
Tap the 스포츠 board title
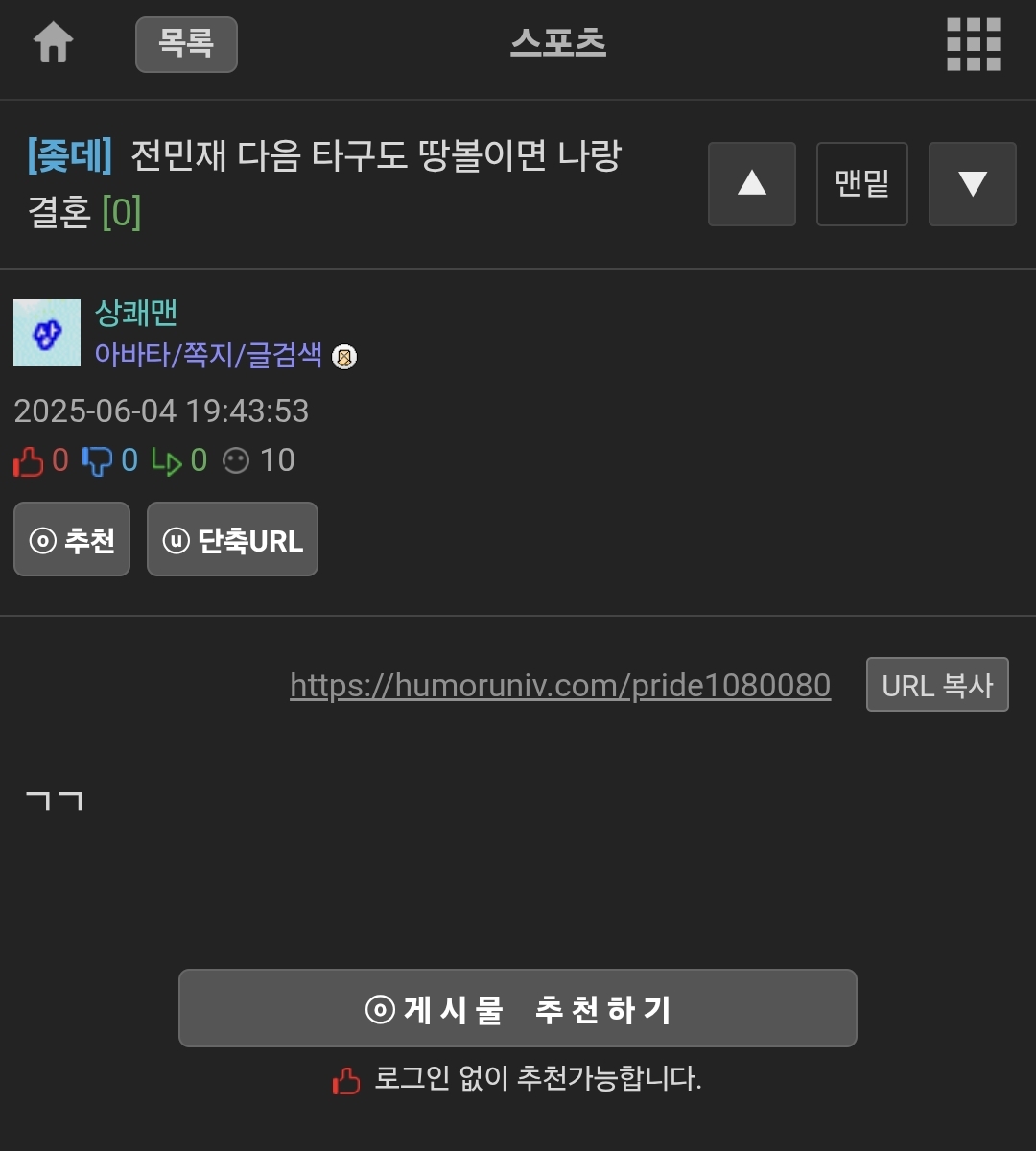tap(558, 43)
